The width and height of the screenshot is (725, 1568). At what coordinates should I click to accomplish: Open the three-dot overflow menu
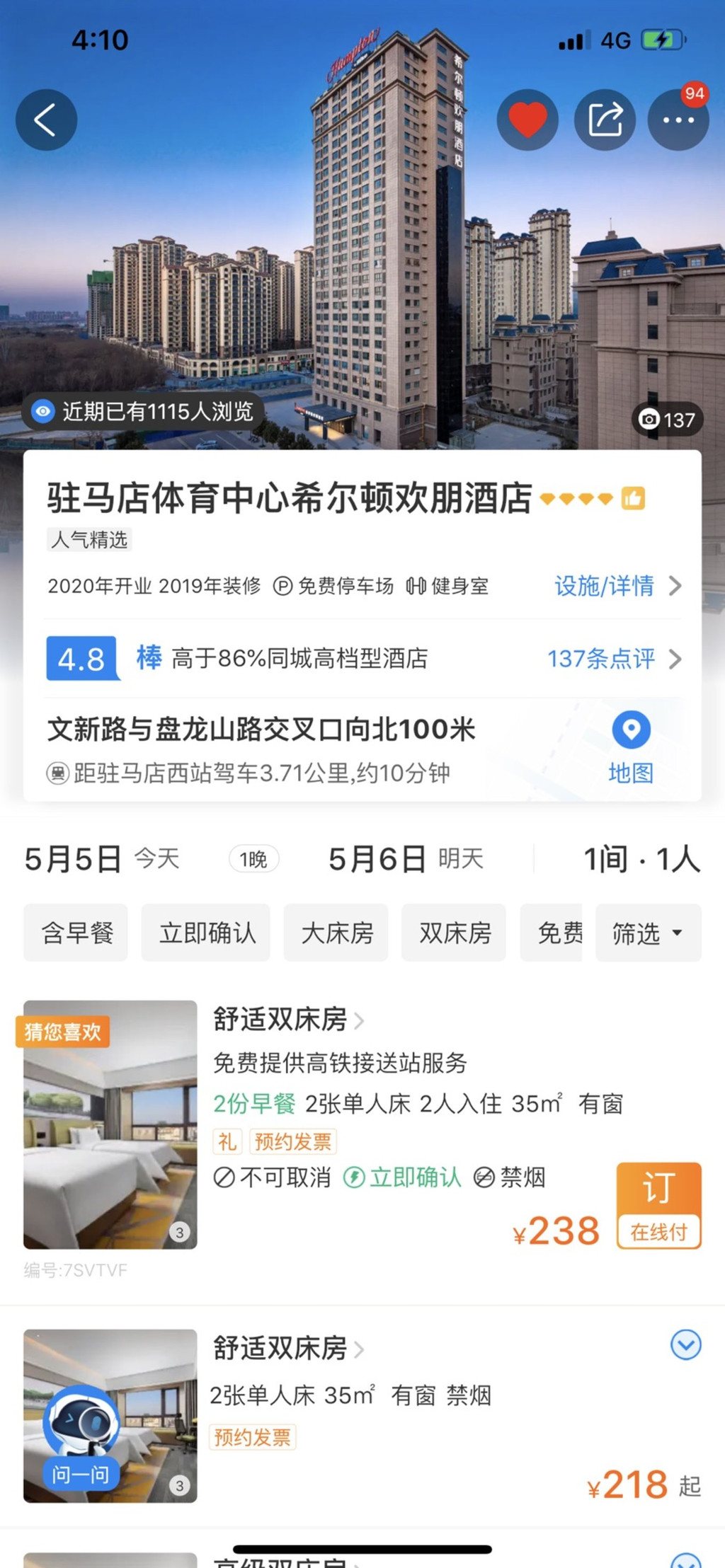(678, 120)
